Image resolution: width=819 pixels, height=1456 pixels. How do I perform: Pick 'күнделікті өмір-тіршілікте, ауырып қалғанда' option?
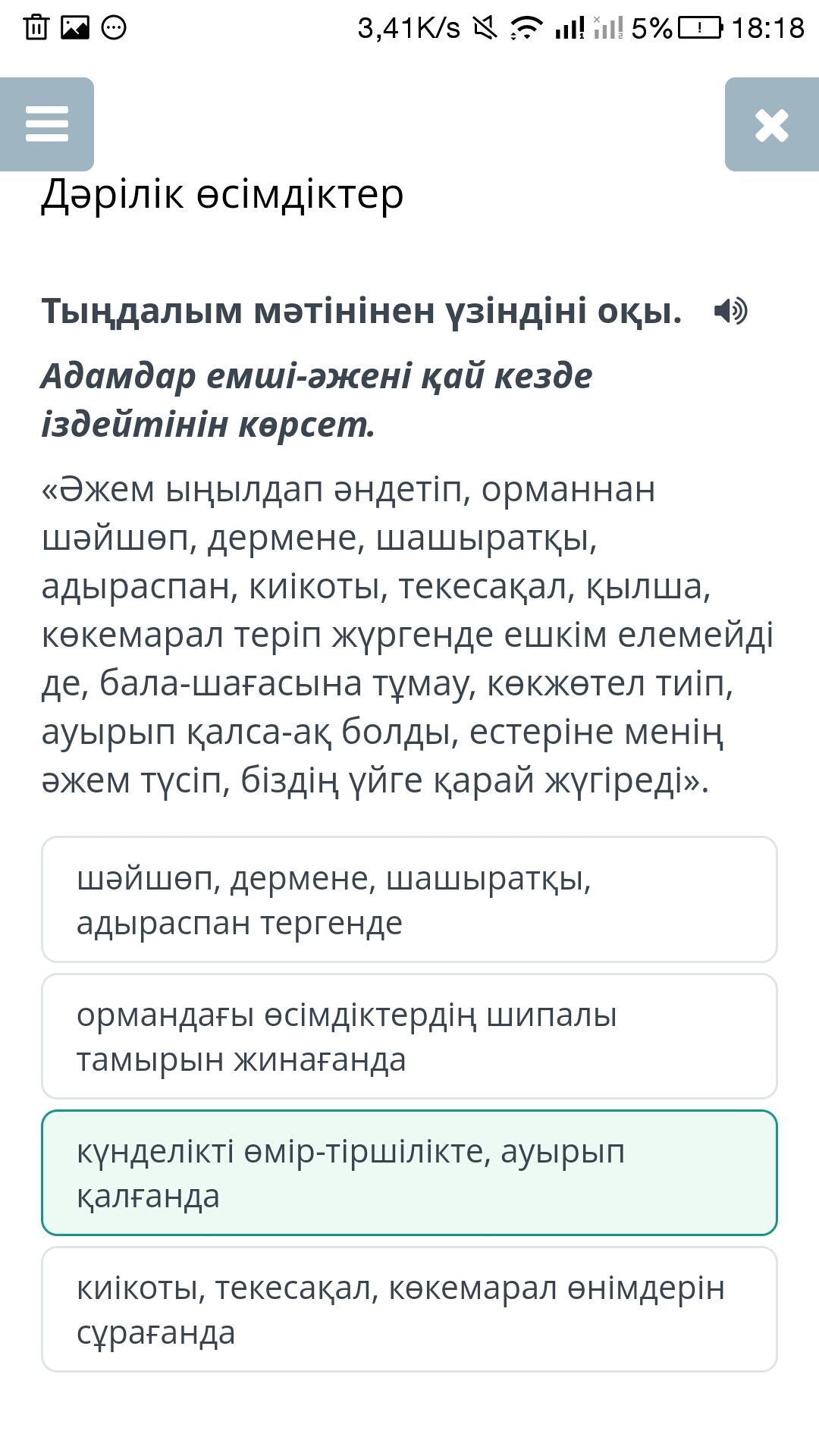(x=409, y=1172)
